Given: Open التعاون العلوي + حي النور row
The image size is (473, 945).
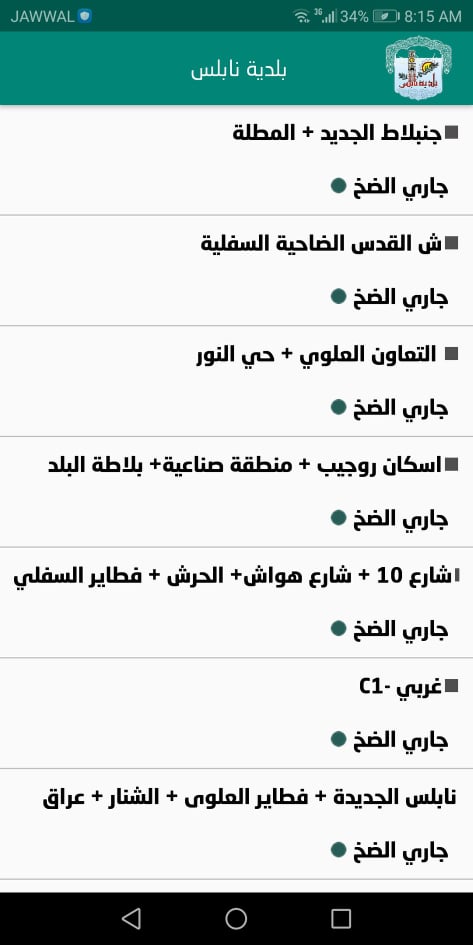Looking at the screenshot, I should pyautogui.click(x=236, y=381).
